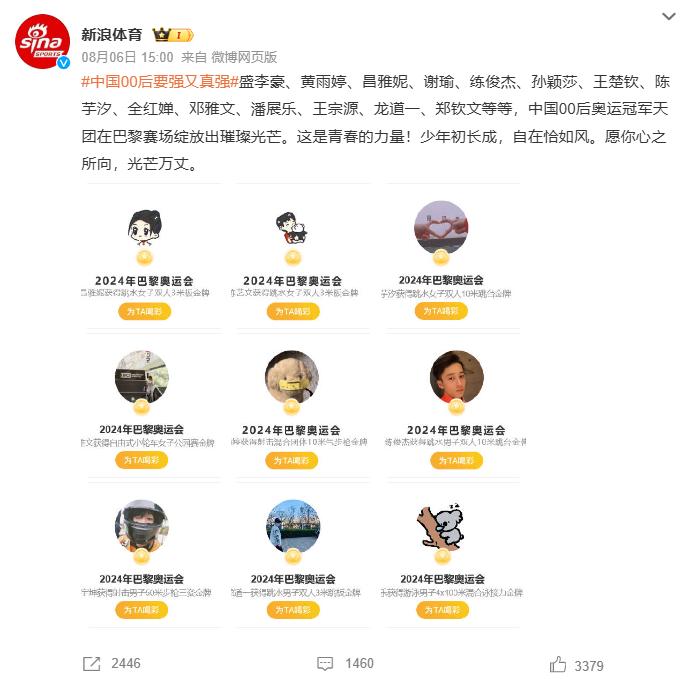
Task: Open the image tile with motorcycle helmet avatar
Action: click(144, 556)
